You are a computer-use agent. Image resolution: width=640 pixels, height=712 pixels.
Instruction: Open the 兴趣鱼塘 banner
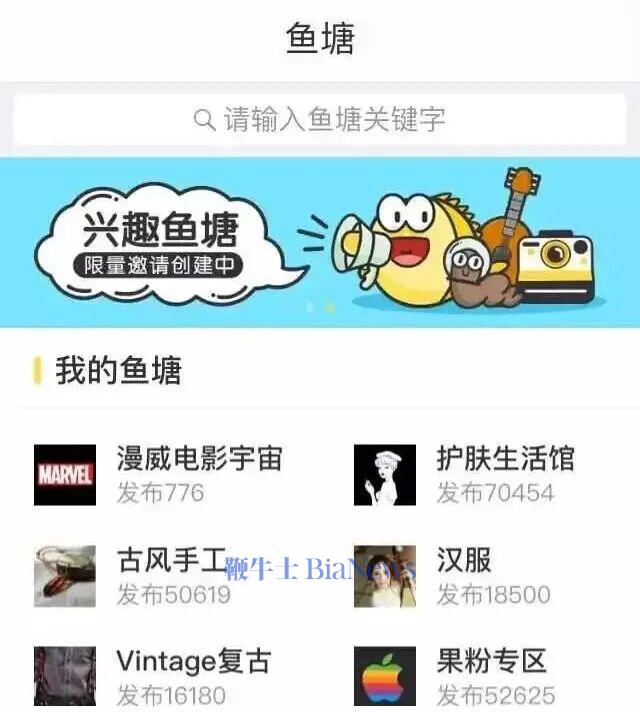tap(319, 242)
